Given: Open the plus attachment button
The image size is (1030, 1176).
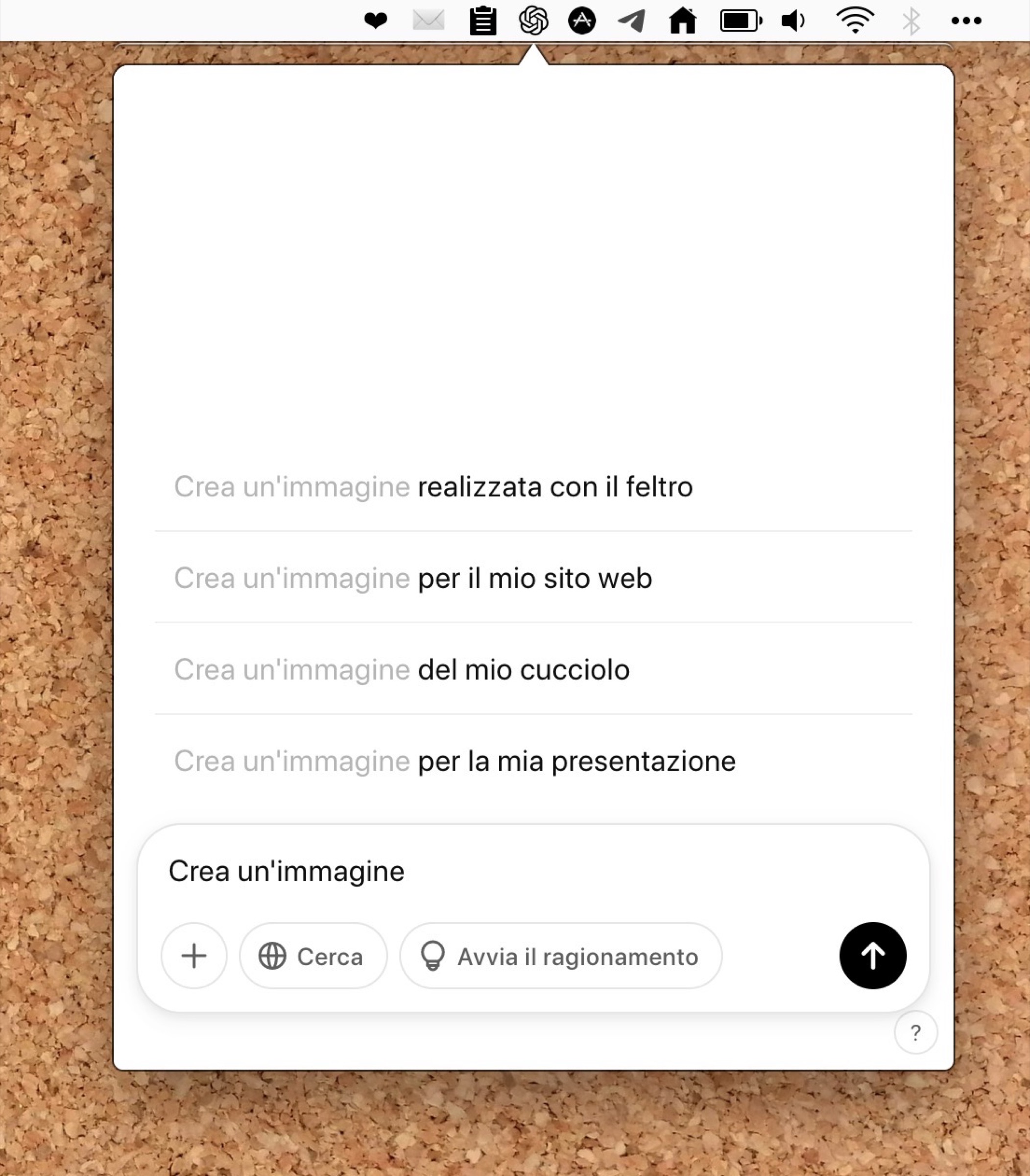Looking at the screenshot, I should click(x=193, y=956).
